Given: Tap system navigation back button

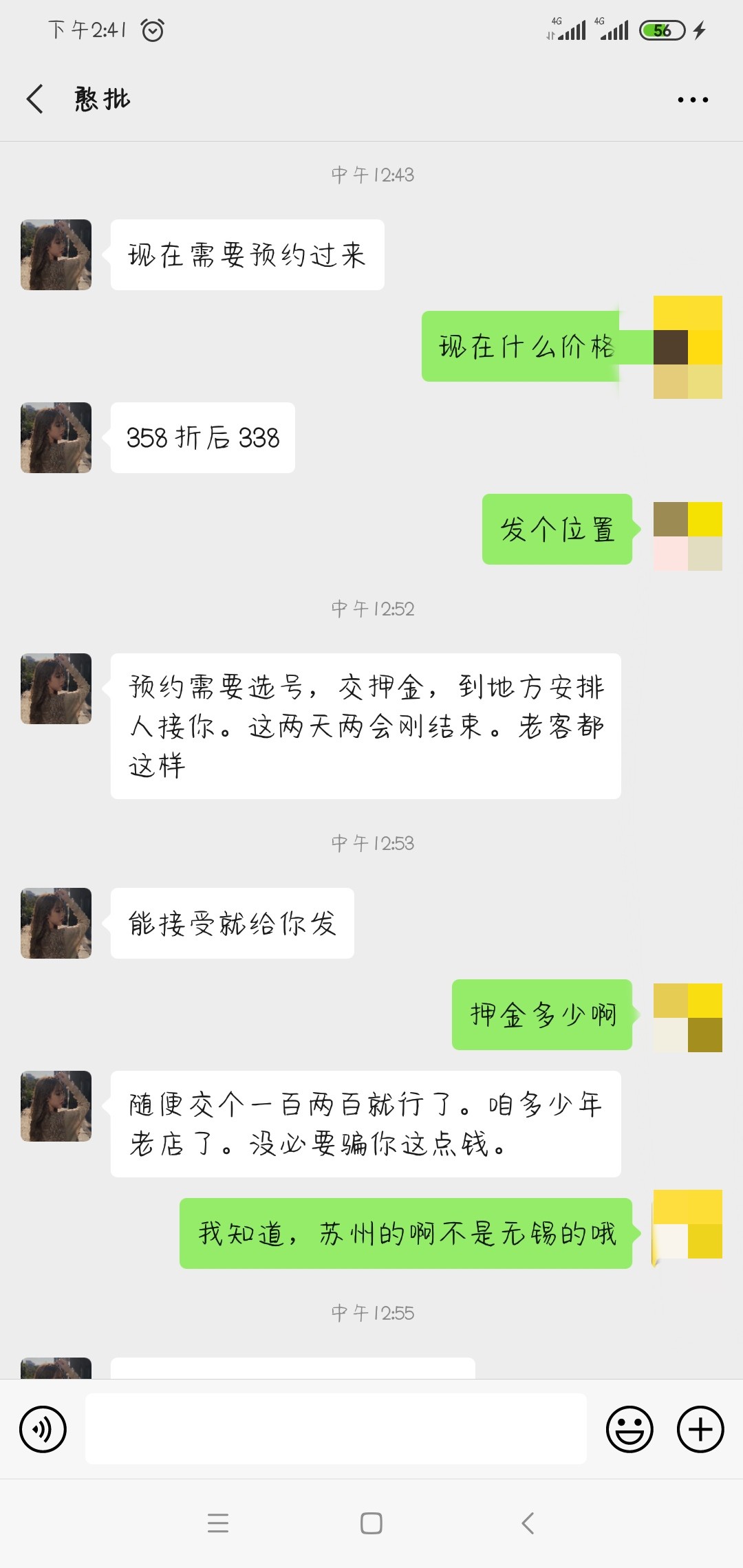Looking at the screenshot, I should tap(528, 1523).
